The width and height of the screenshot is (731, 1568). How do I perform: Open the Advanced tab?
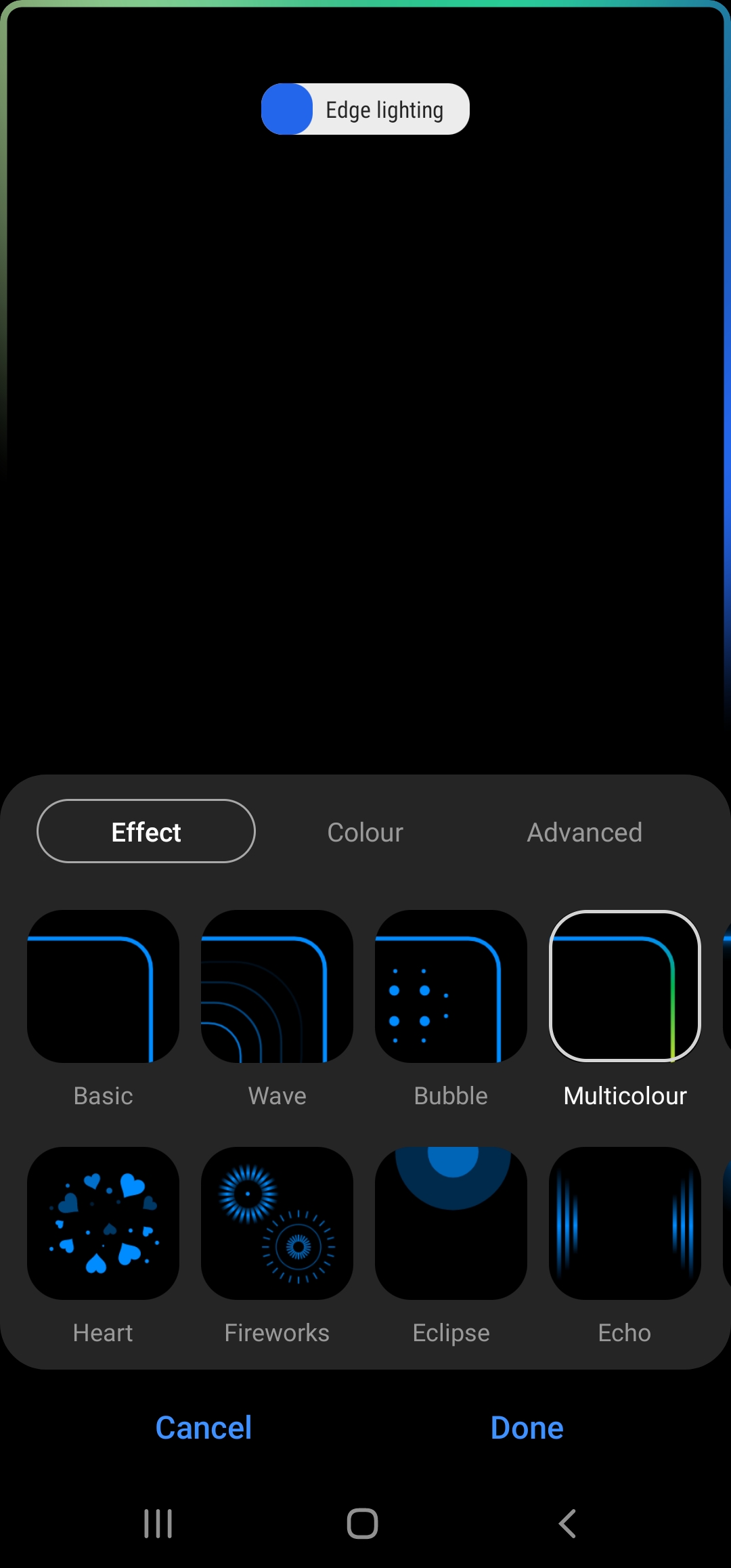(x=584, y=832)
